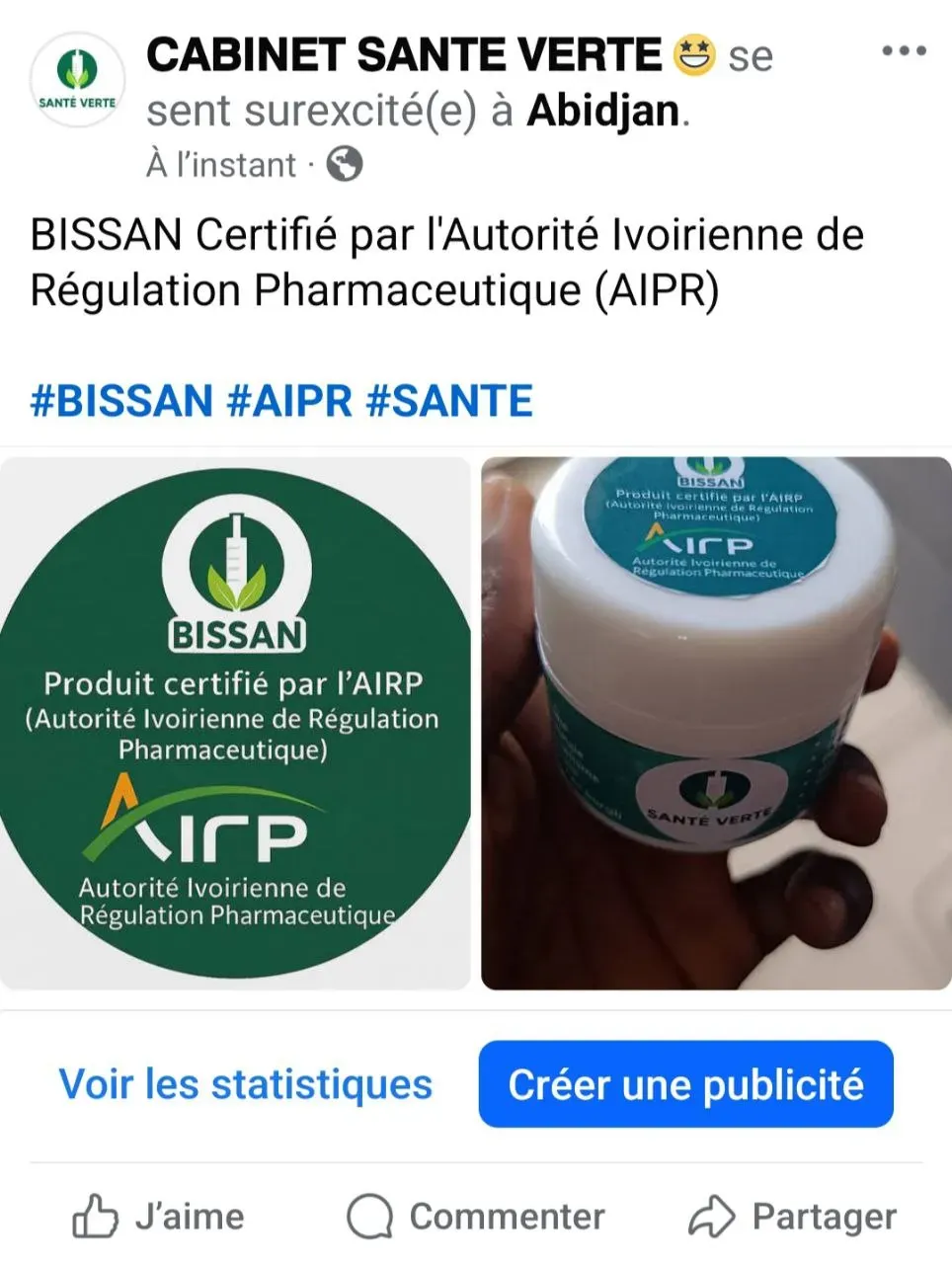This screenshot has width=952, height=1264.
Task: Open the #AIPR hashtag
Action: click(289, 401)
